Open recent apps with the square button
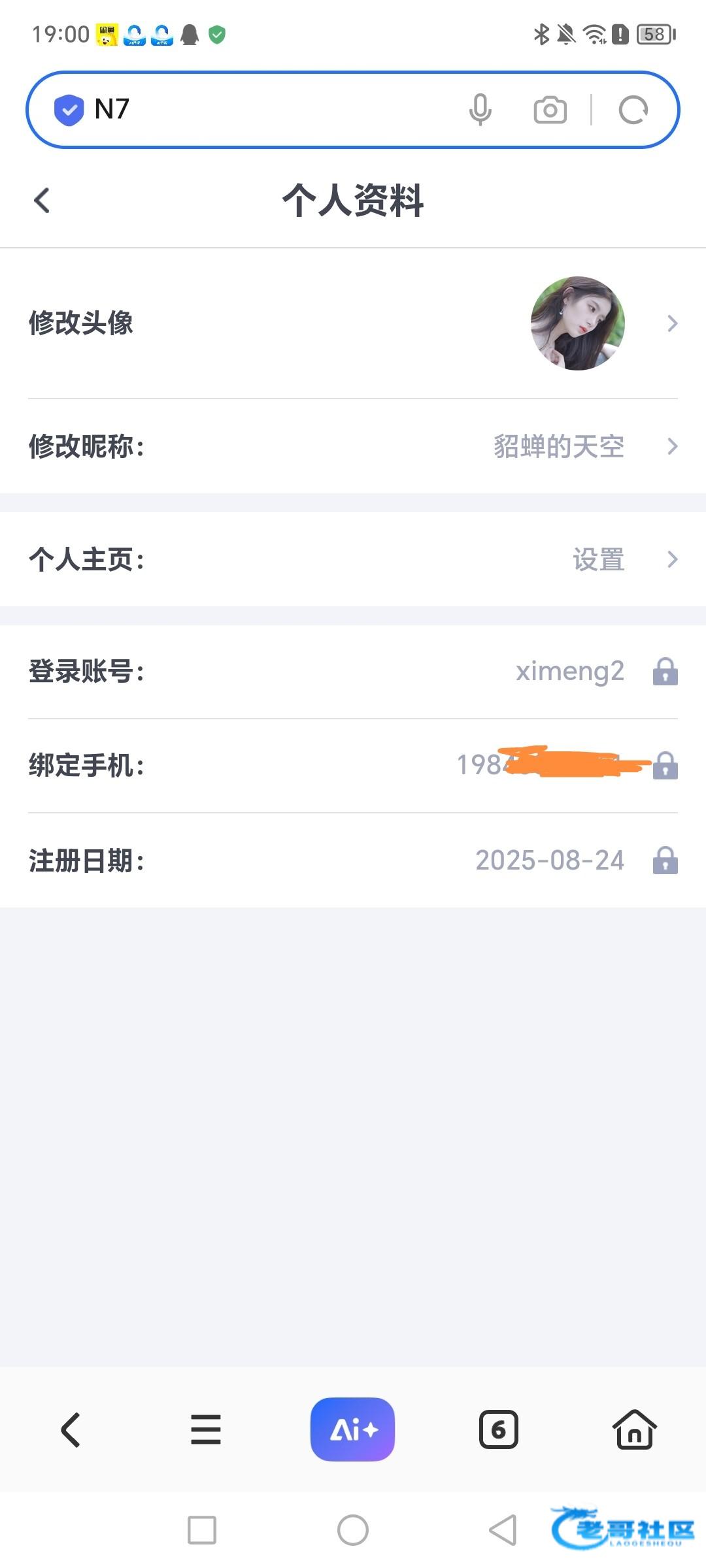The width and height of the screenshot is (706, 1568). coord(202,1530)
